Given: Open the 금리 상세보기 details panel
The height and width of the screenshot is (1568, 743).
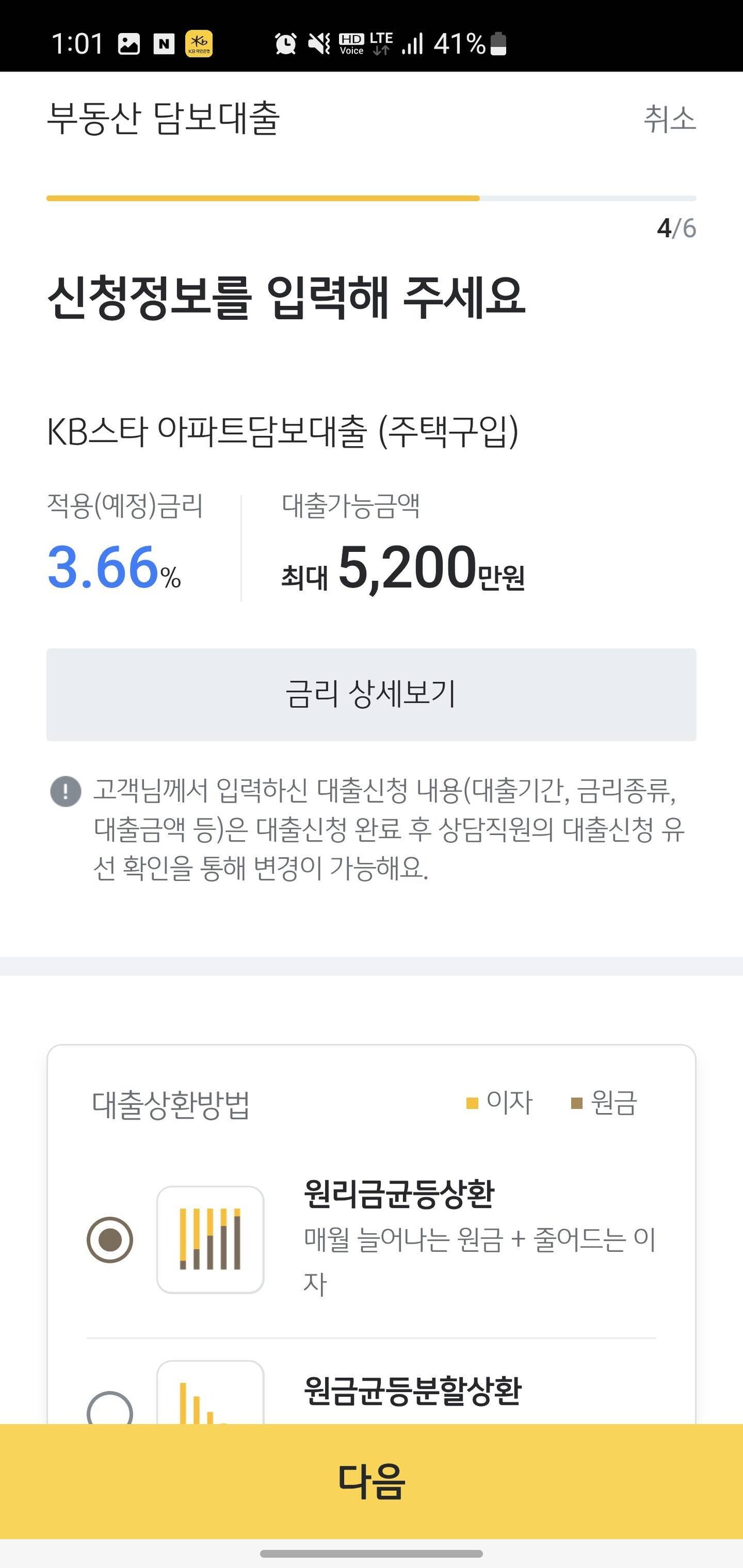Looking at the screenshot, I should tap(371, 693).
